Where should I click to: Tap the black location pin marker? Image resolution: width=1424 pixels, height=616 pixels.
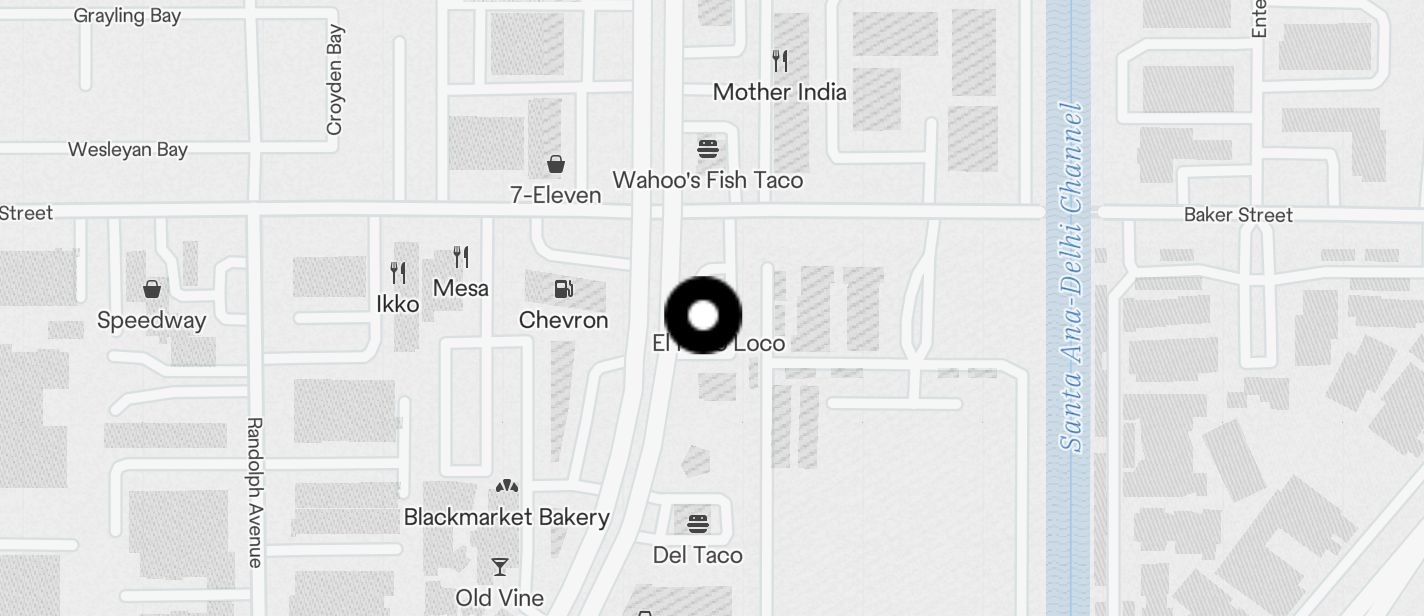click(x=703, y=315)
